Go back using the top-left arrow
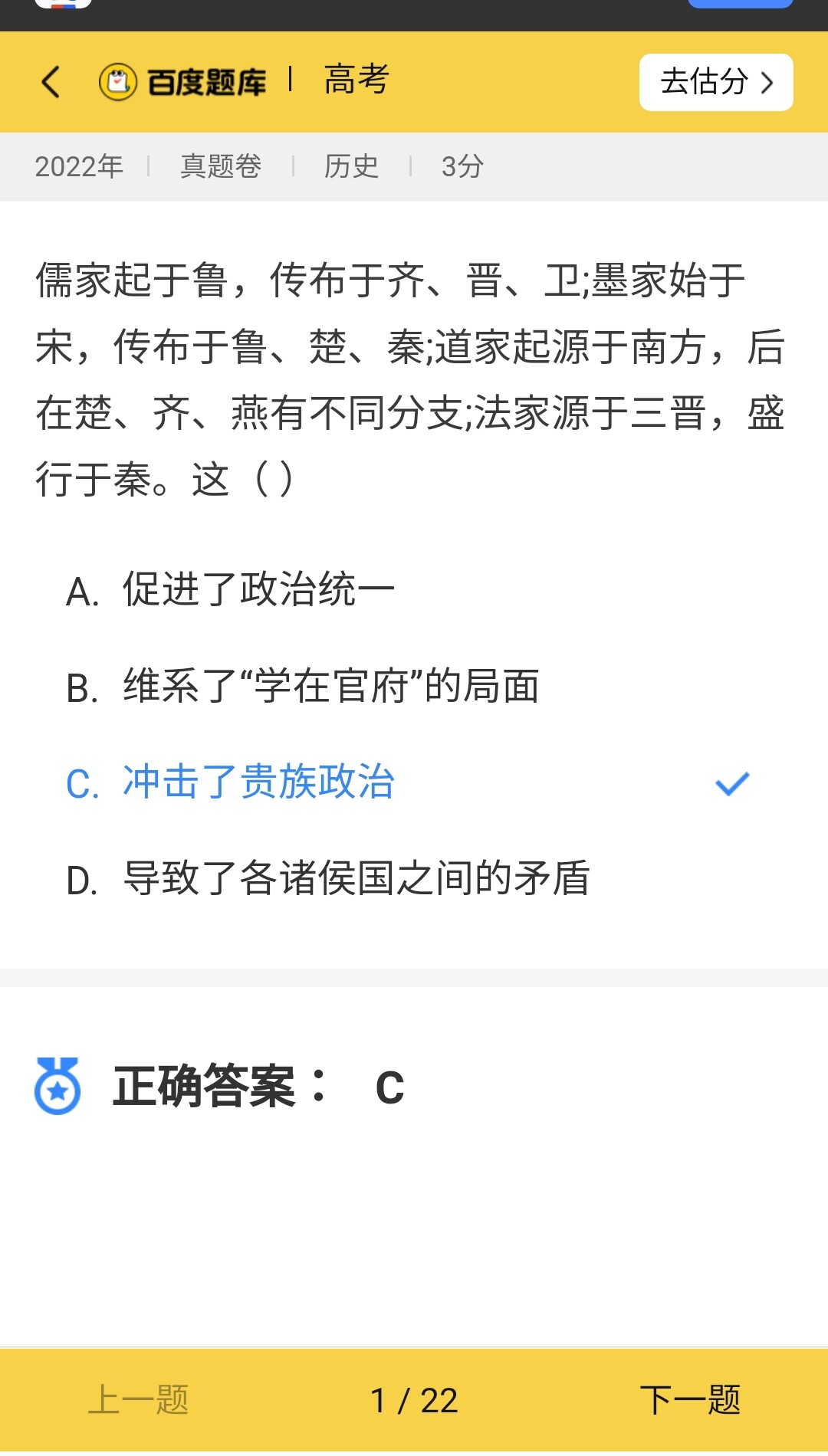The image size is (828, 1456). 51,82
